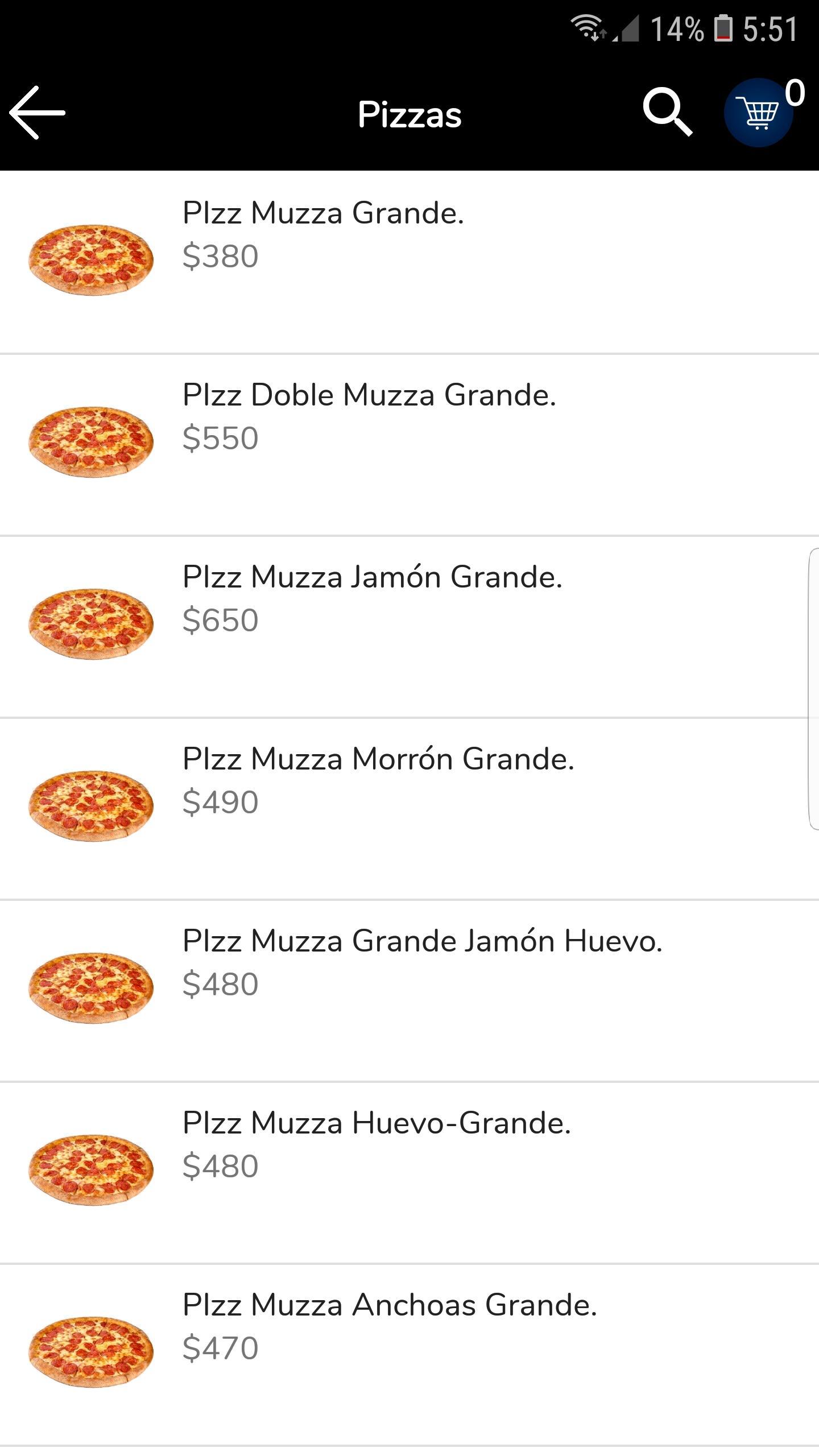Screen dimensions: 819x1456
Task: Open the shopping cart
Action: pyautogui.click(x=758, y=113)
